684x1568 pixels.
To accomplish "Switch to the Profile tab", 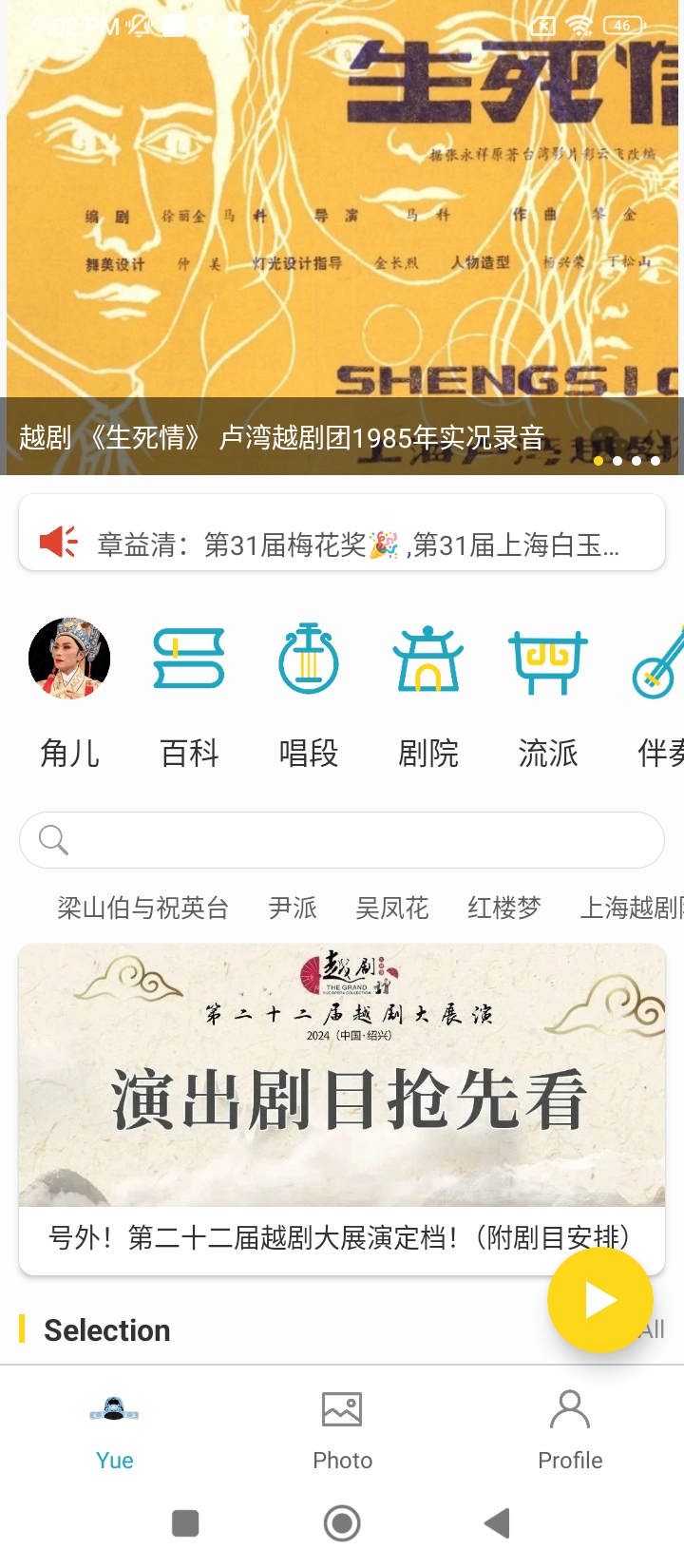I will [570, 1430].
